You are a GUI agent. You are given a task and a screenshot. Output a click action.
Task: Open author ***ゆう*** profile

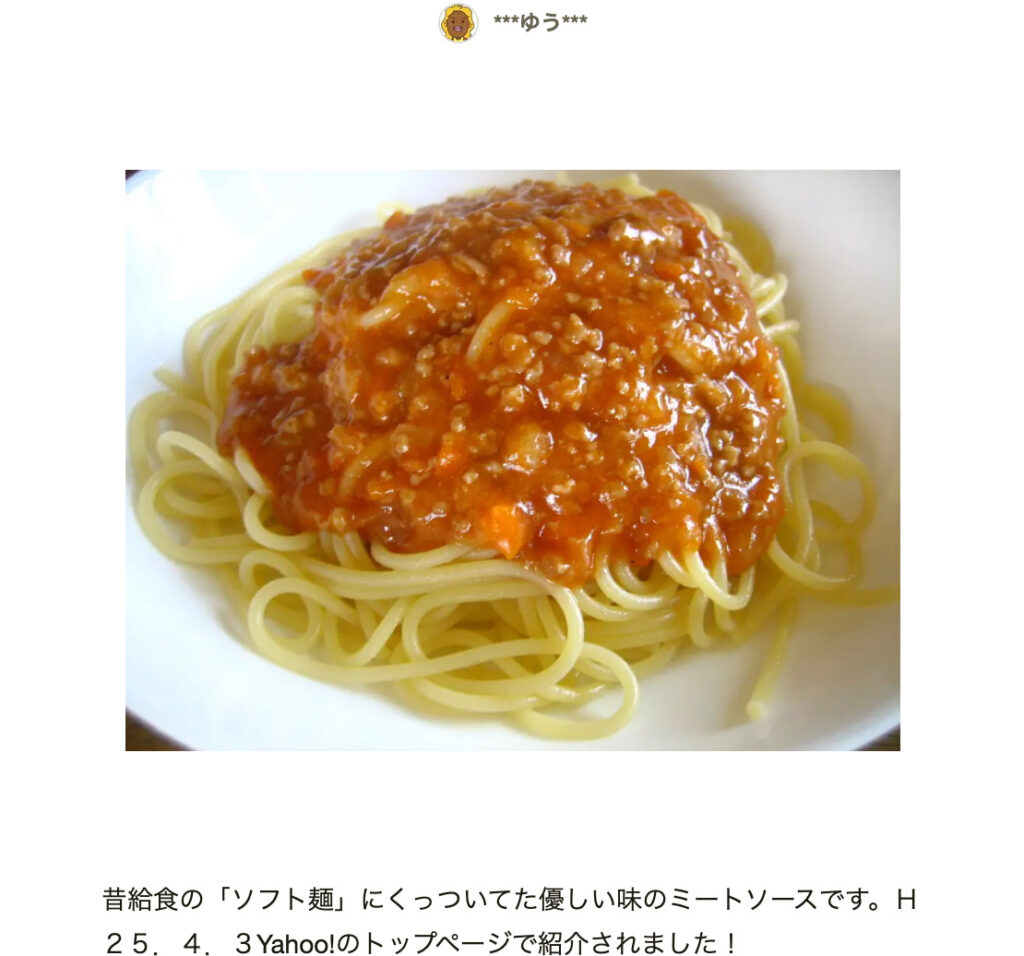(x=539, y=22)
